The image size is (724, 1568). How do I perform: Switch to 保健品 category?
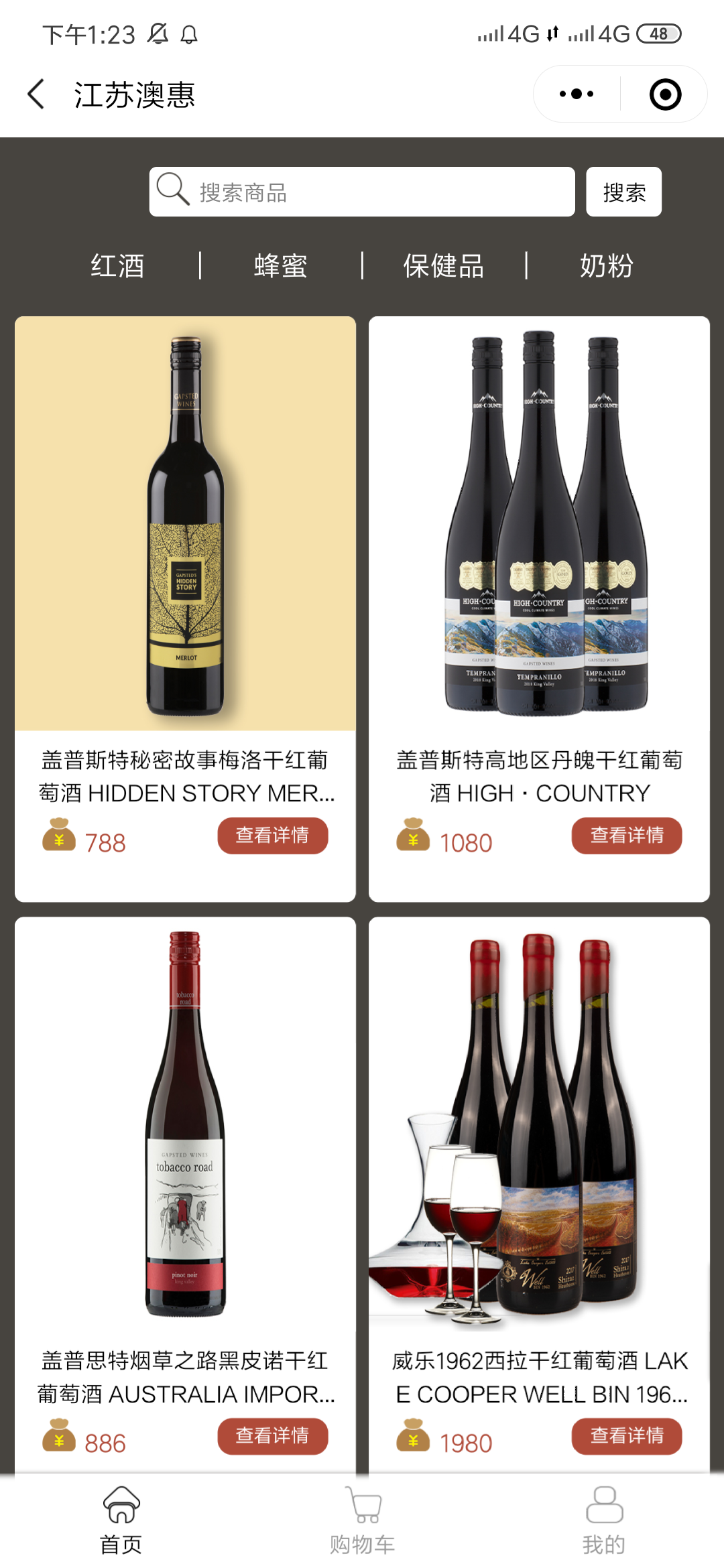(x=444, y=266)
